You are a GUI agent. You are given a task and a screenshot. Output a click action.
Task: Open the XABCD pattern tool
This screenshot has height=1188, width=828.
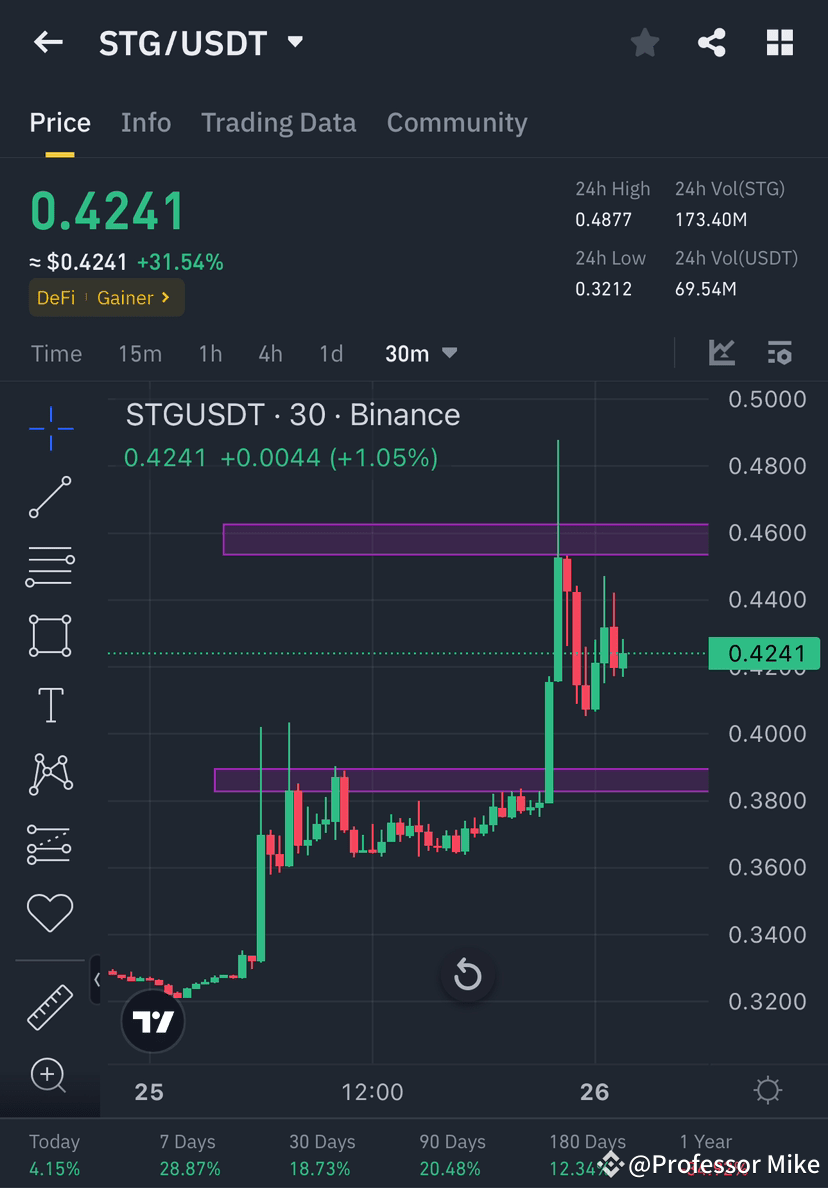50,774
